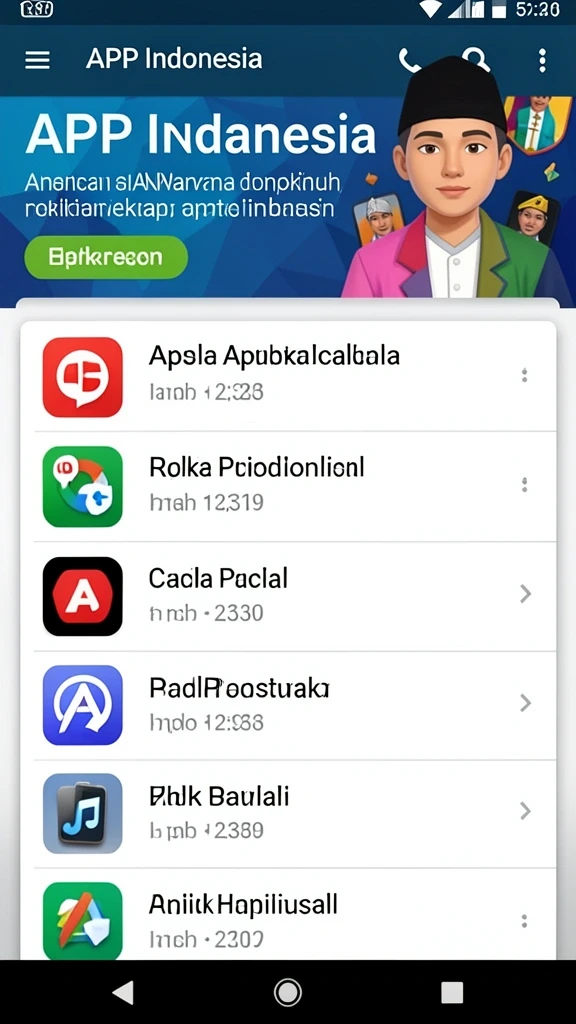This screenshot has height=1024, width=576.
Task: Open options for Aniik Hapiliusall
Action: pos(524,921)
